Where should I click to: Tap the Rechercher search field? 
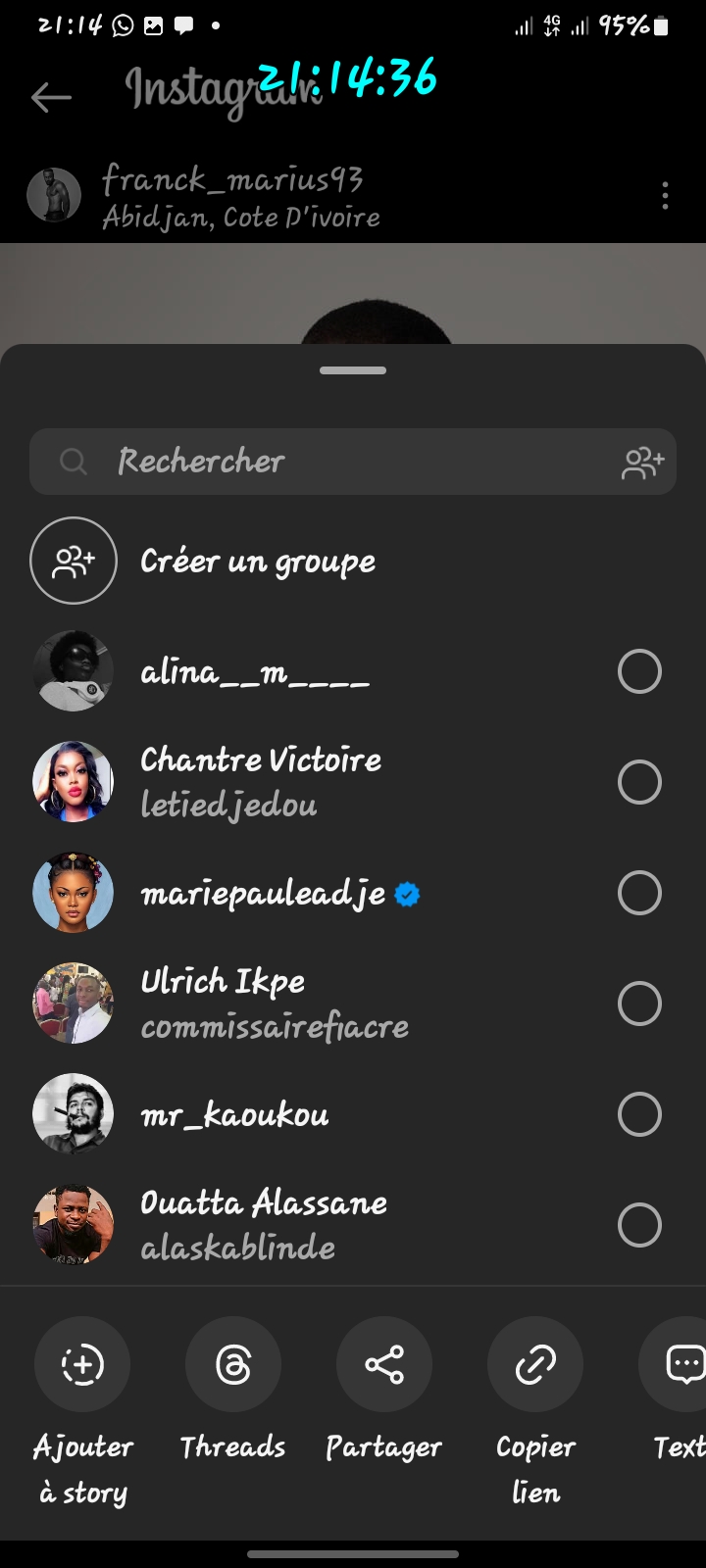(333, 462)
